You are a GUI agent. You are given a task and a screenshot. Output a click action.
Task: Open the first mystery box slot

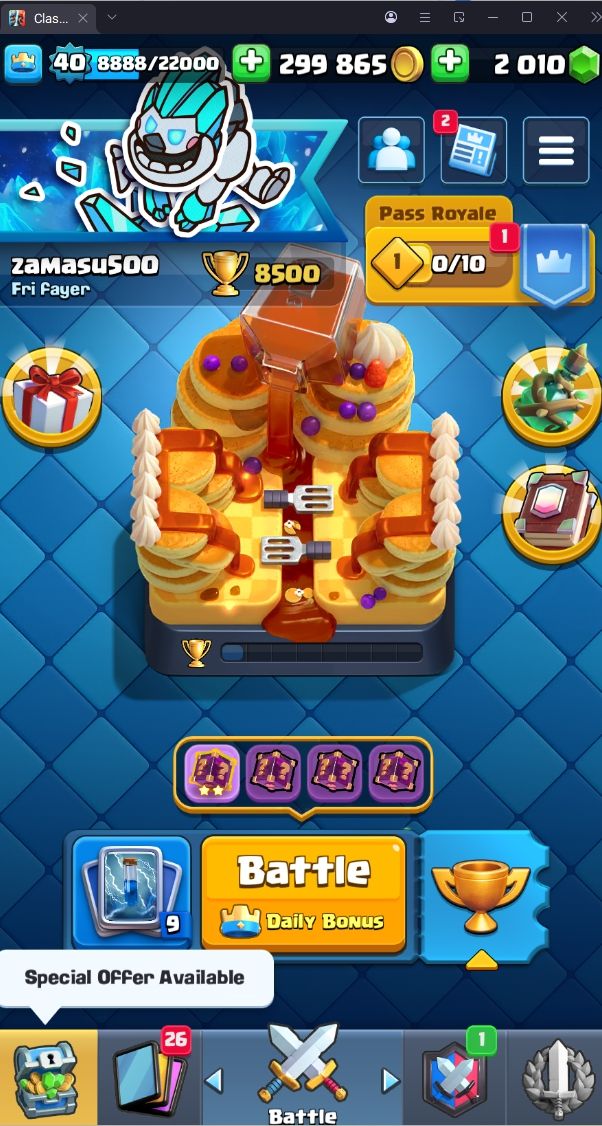pos(213,773)
